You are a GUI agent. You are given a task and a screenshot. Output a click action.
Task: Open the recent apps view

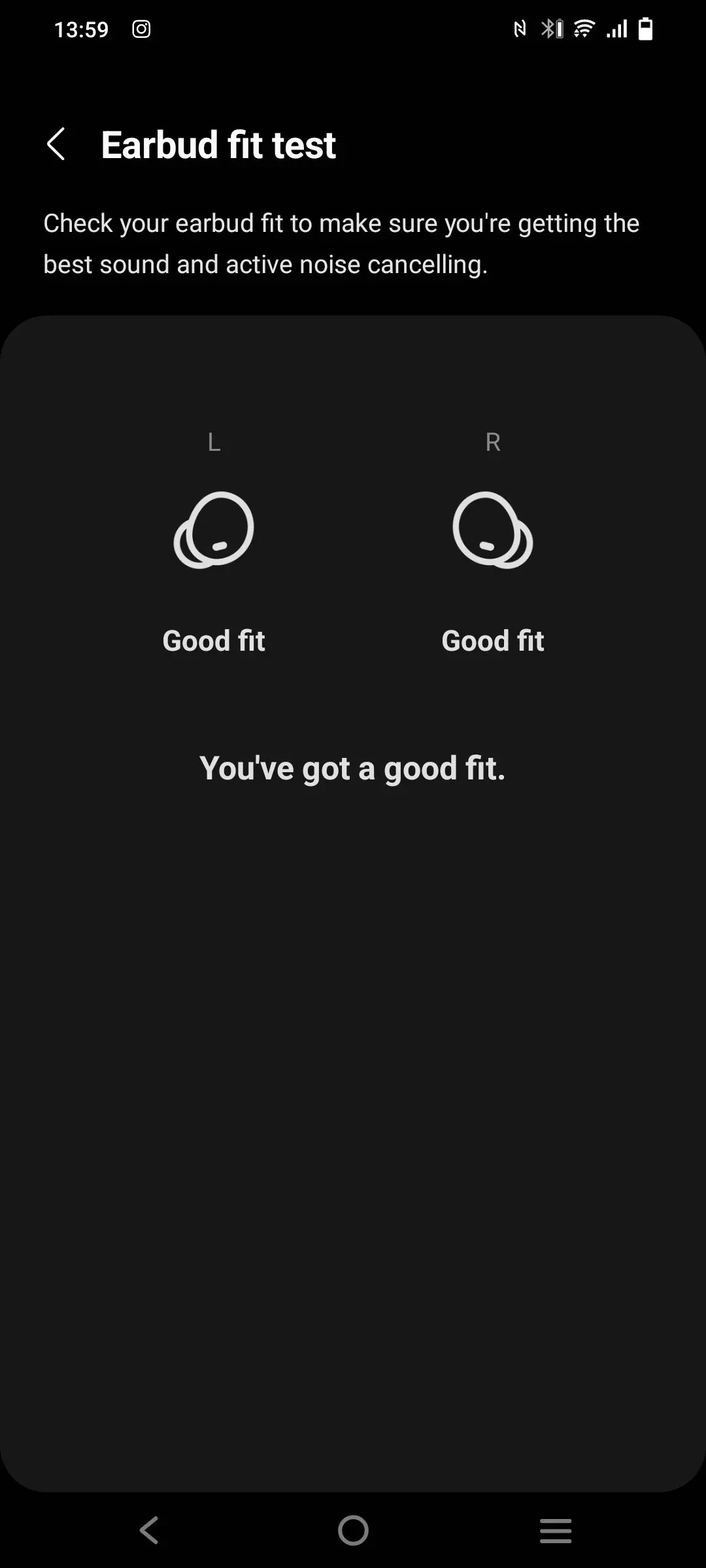pos(556,1531)
